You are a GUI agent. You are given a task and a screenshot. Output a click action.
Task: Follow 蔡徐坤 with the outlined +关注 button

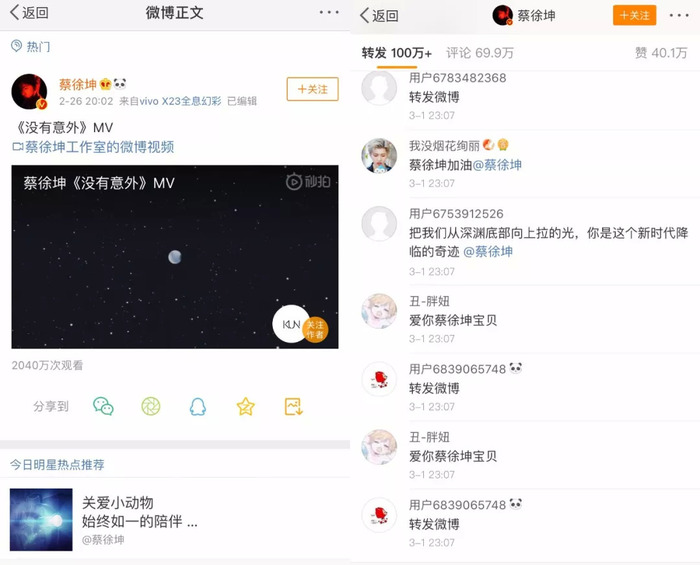pos(312,89)
